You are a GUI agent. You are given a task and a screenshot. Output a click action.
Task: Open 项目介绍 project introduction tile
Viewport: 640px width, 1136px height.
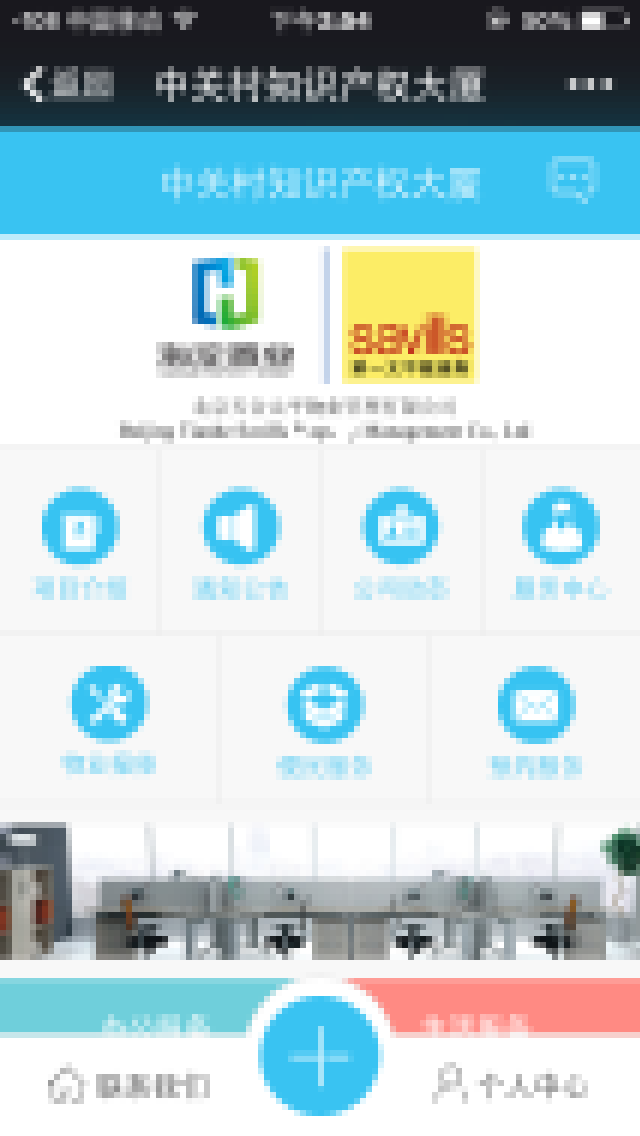(x=80, y=540)
